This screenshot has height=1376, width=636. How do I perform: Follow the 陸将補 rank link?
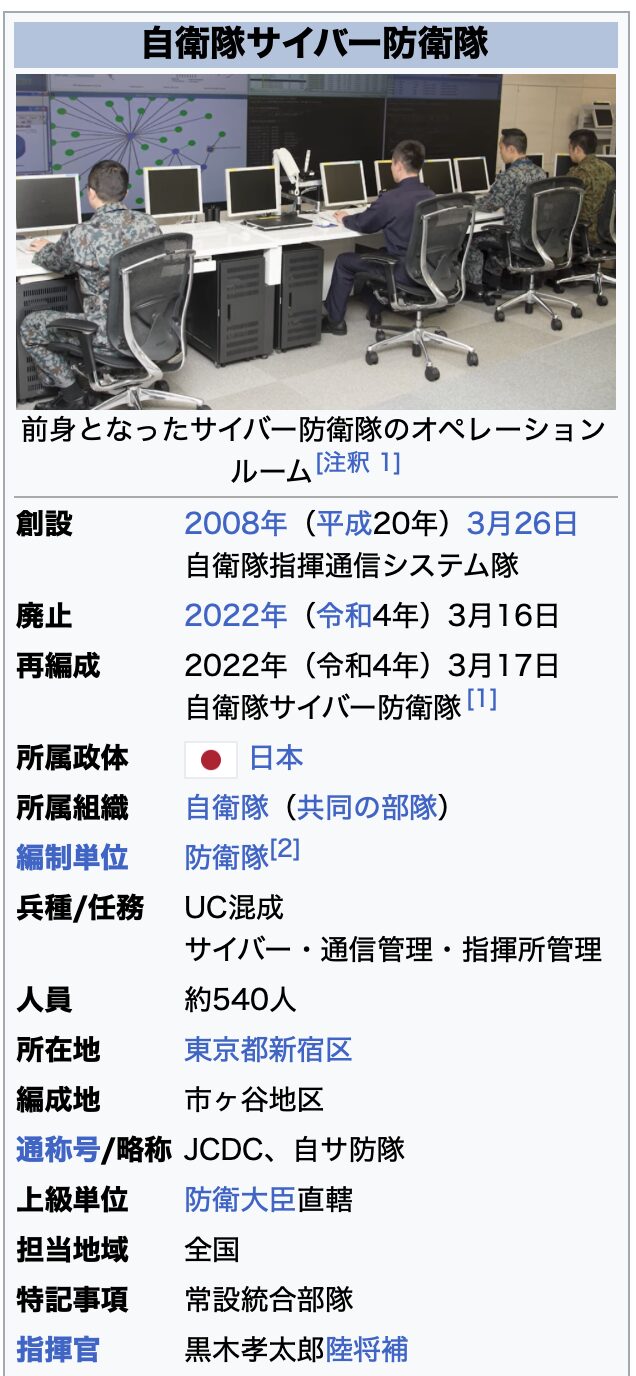click(x=367, y=1350)
